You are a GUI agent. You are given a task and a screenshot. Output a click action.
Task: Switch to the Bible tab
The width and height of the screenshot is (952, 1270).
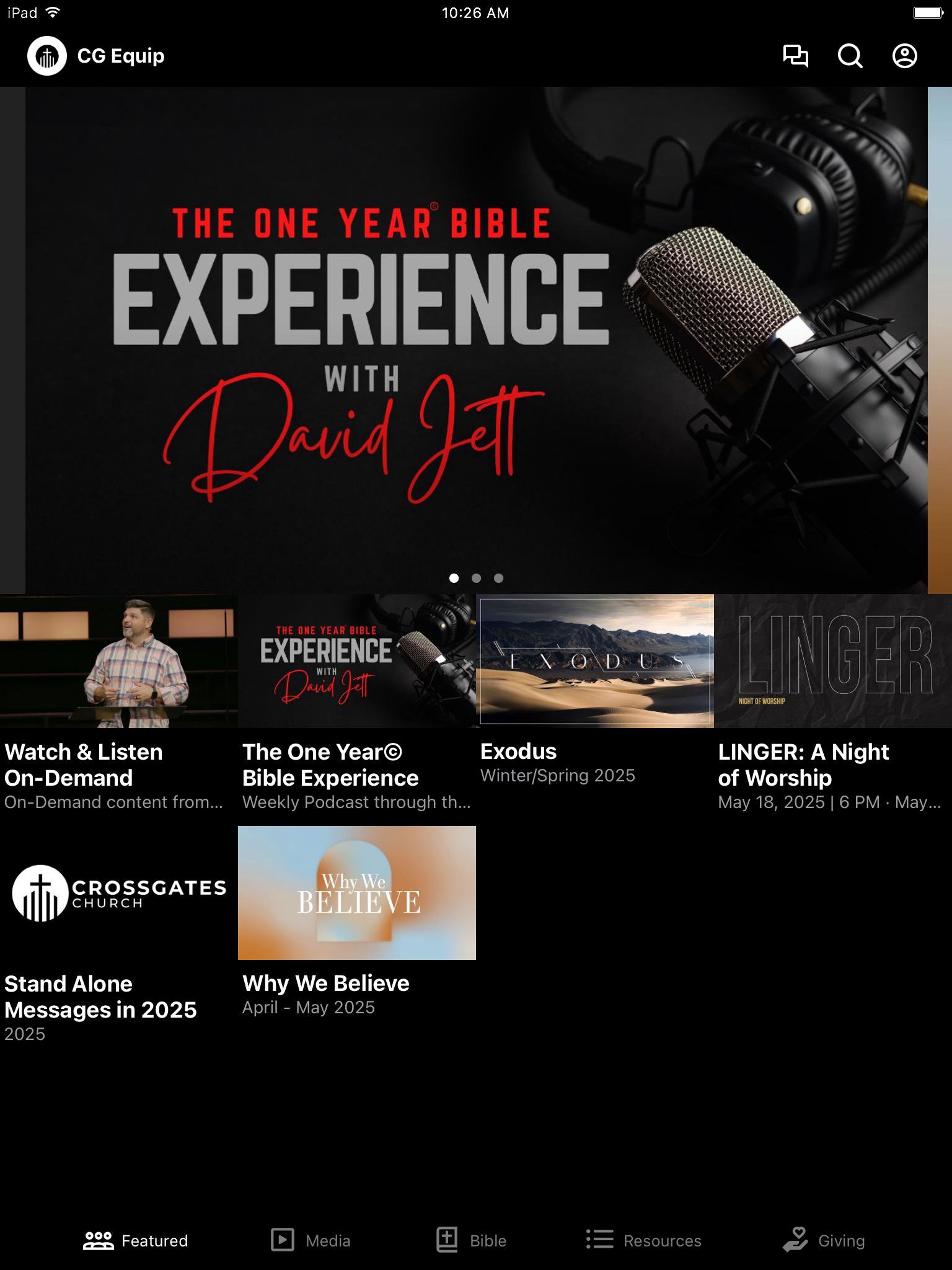(472, 1240)
